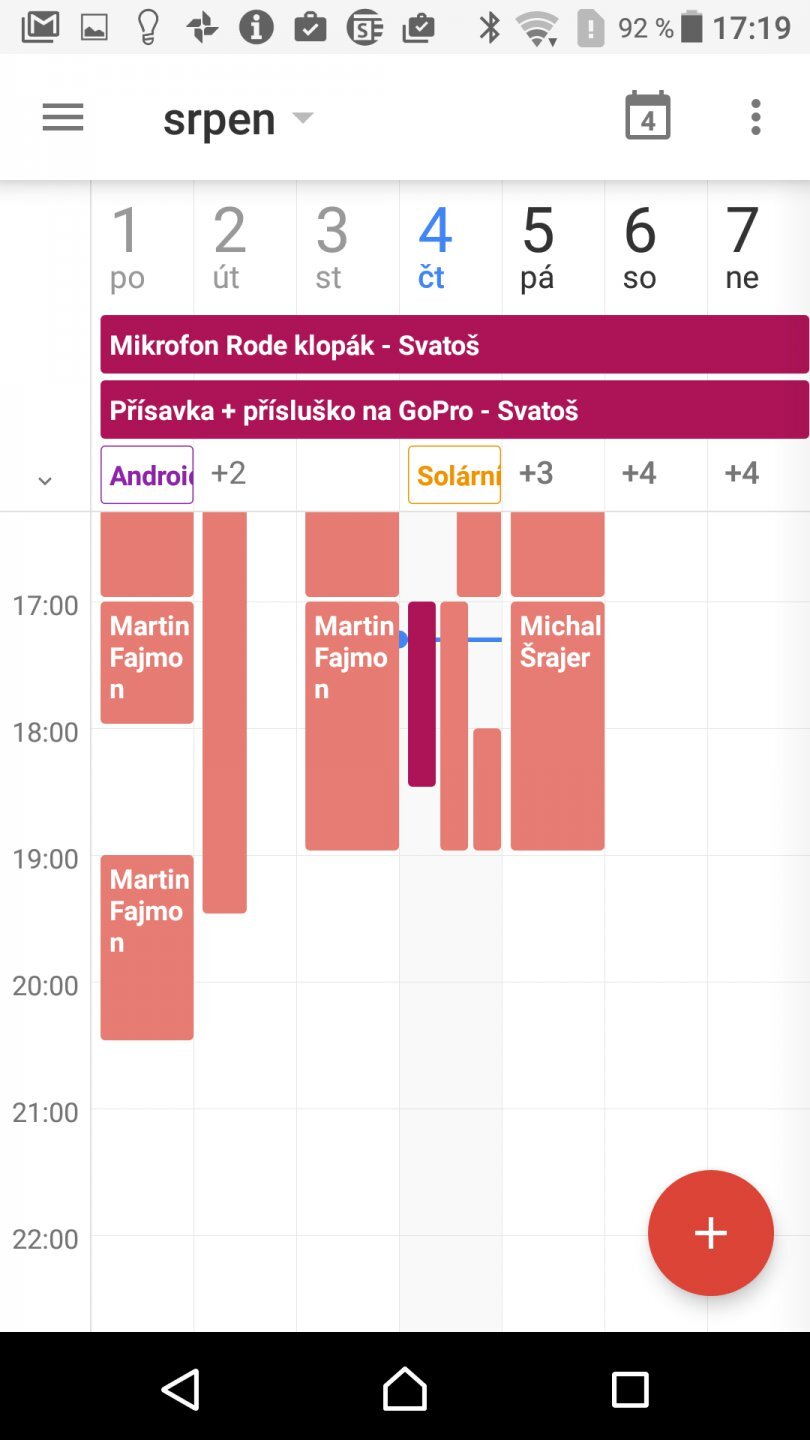The width and height of the screenshot is (810, 1440).
Task: Show the +4 more events on Sunday
Action: coord(742,473)
